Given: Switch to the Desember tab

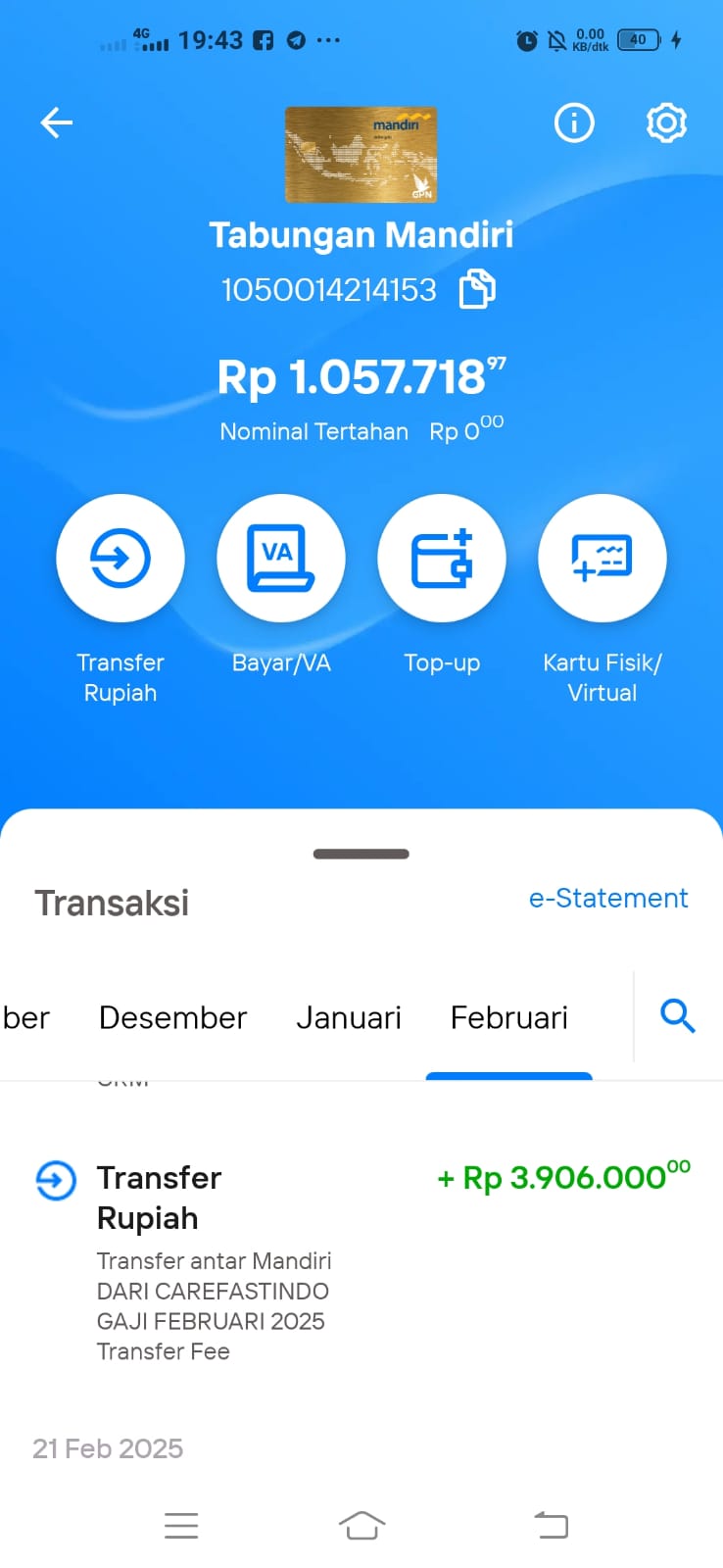Looking at the screenshot, I should tap(172, 1017).
